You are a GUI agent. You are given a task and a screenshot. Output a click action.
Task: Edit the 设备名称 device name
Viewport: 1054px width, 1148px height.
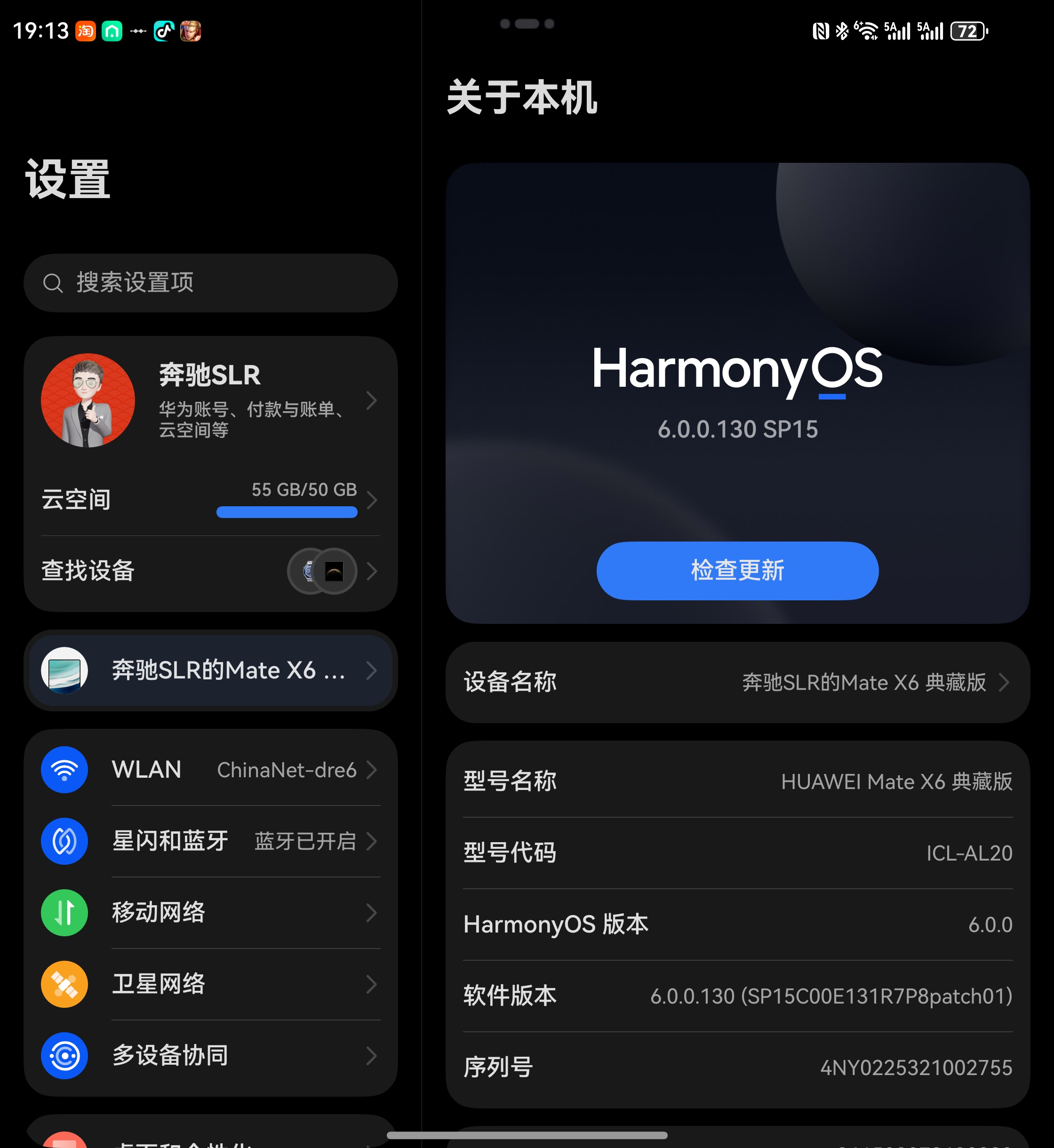click(x=737, y=682)
